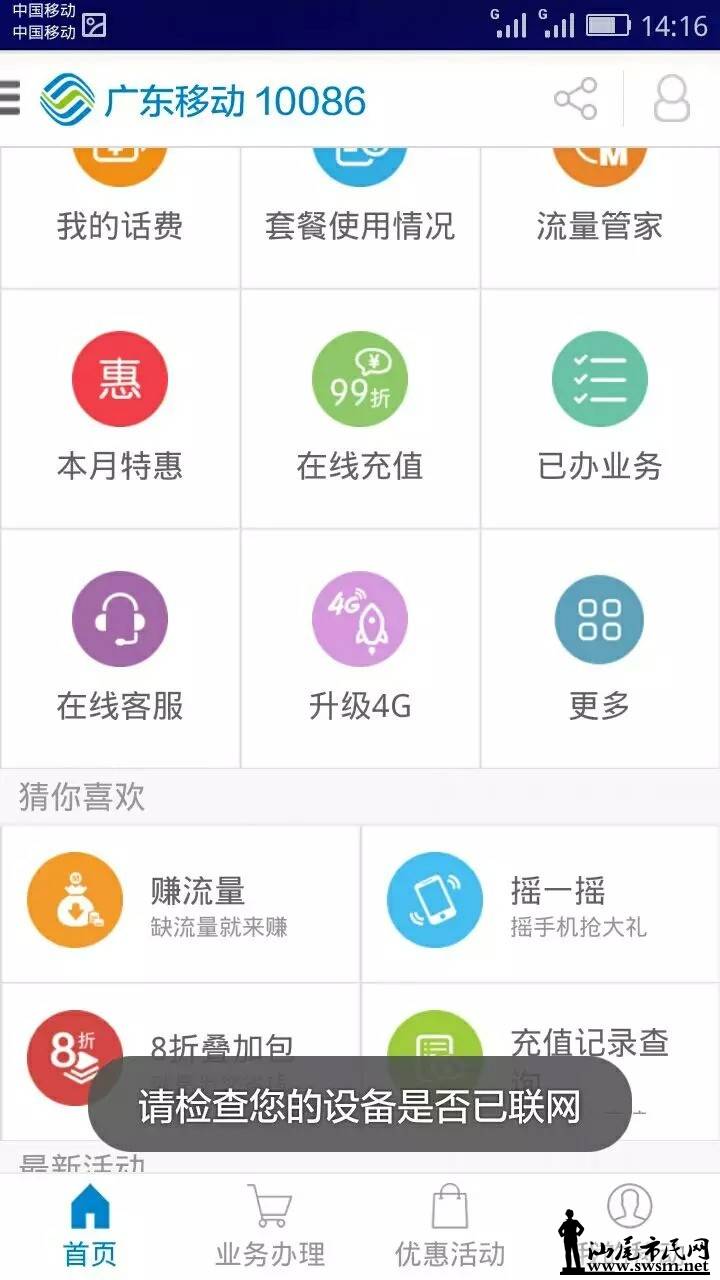
Task: Open 我的话费 bill tile
Action: click(x=120, y=205)
